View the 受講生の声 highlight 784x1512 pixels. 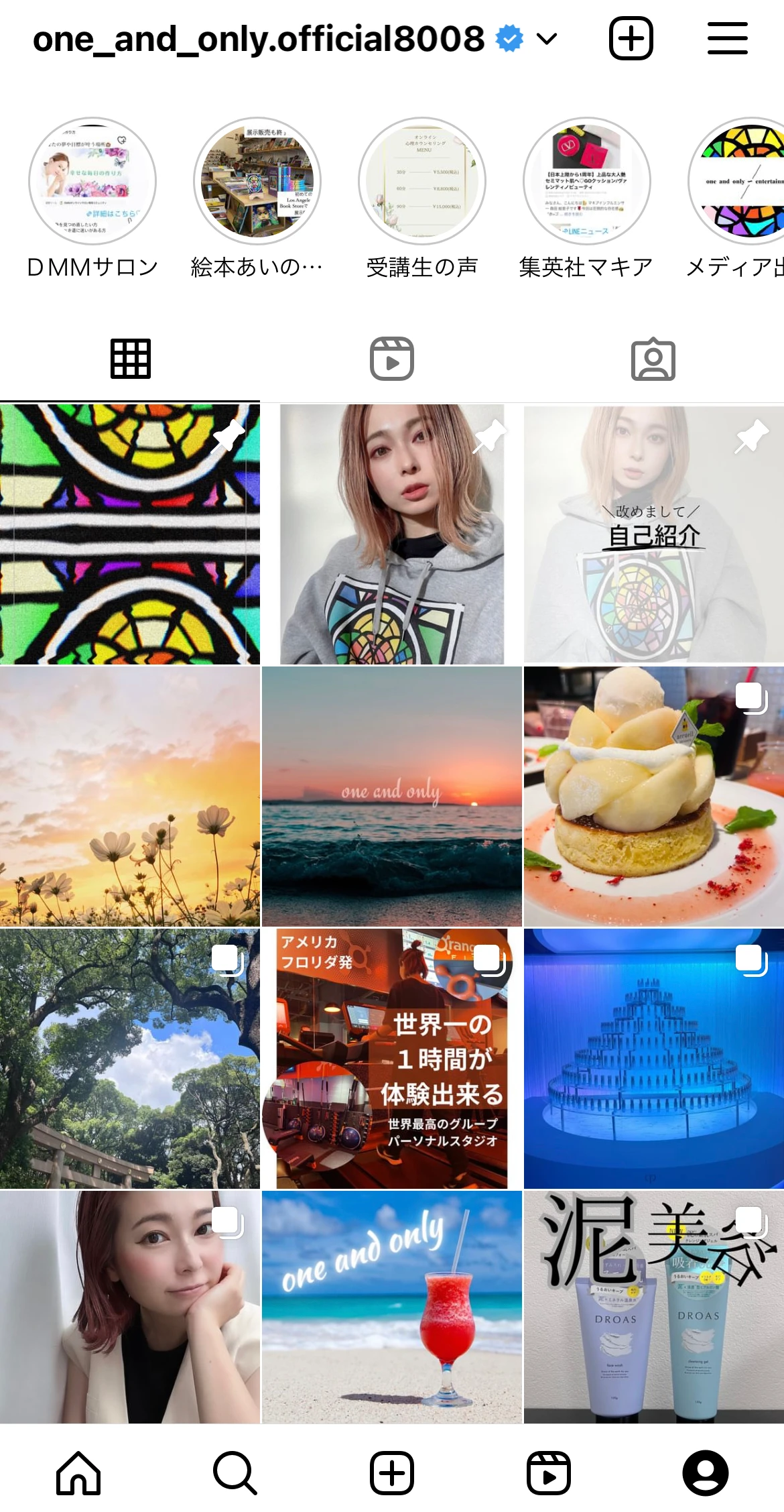tap(422, 182)
